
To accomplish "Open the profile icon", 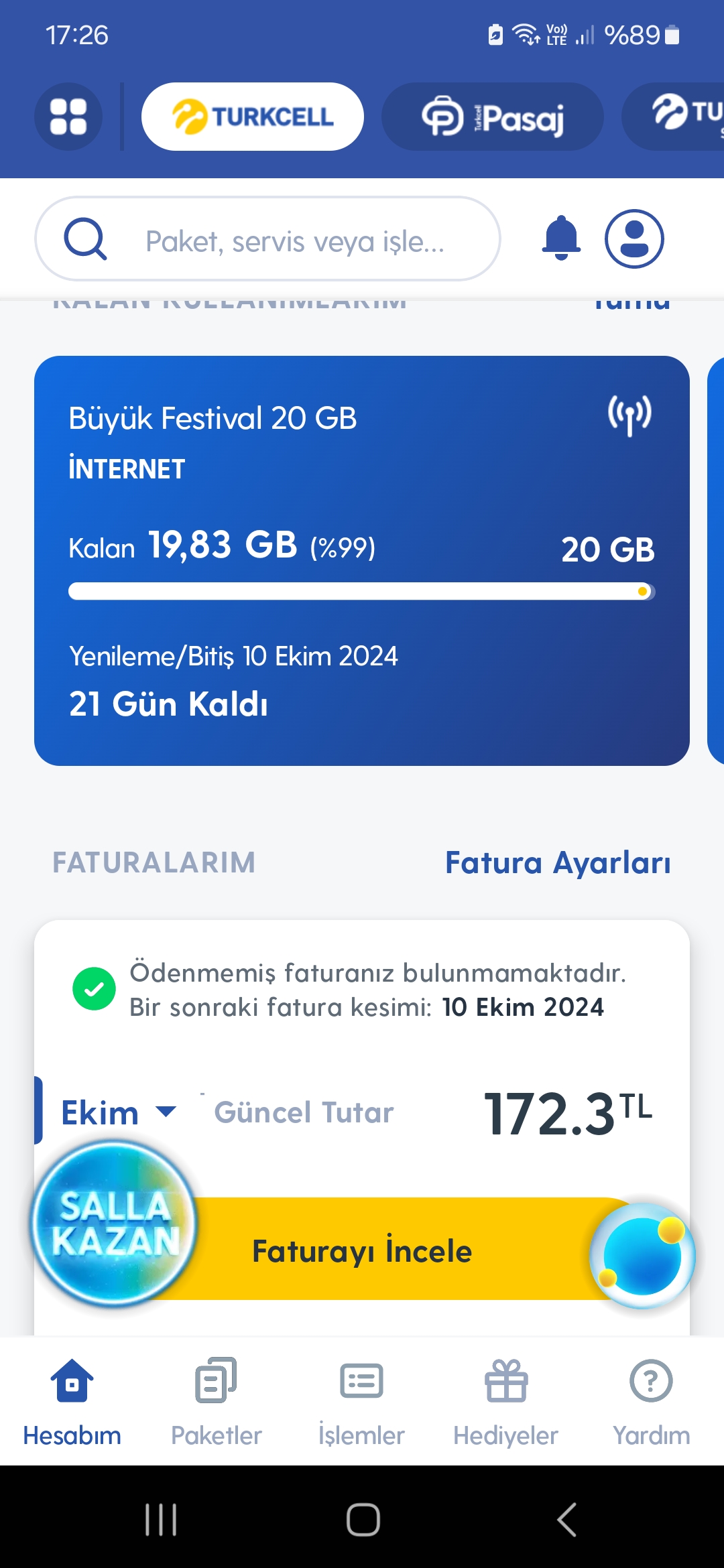I will 634,239.
